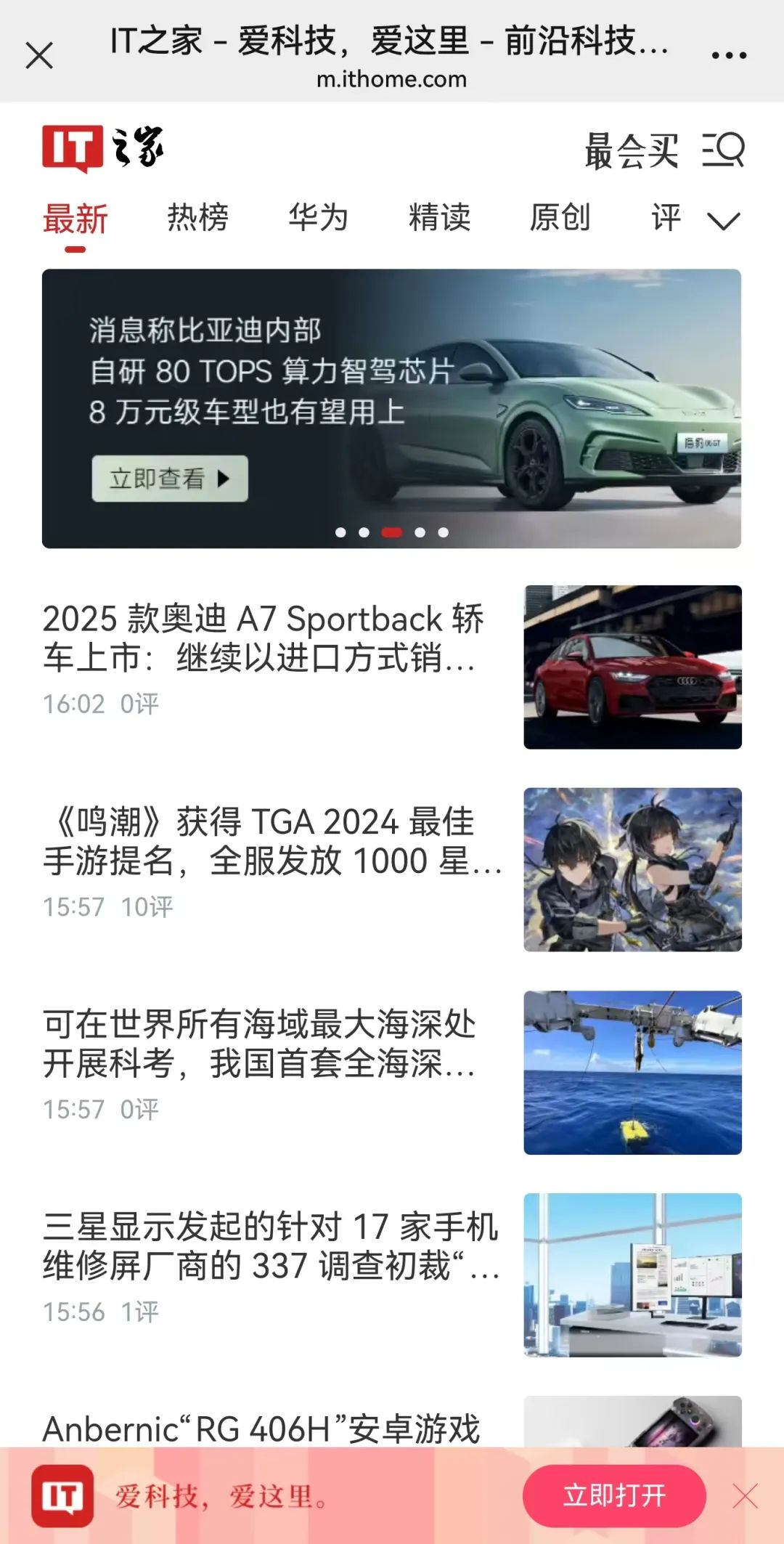Switch to the 华为 tab

click(318, 218)
